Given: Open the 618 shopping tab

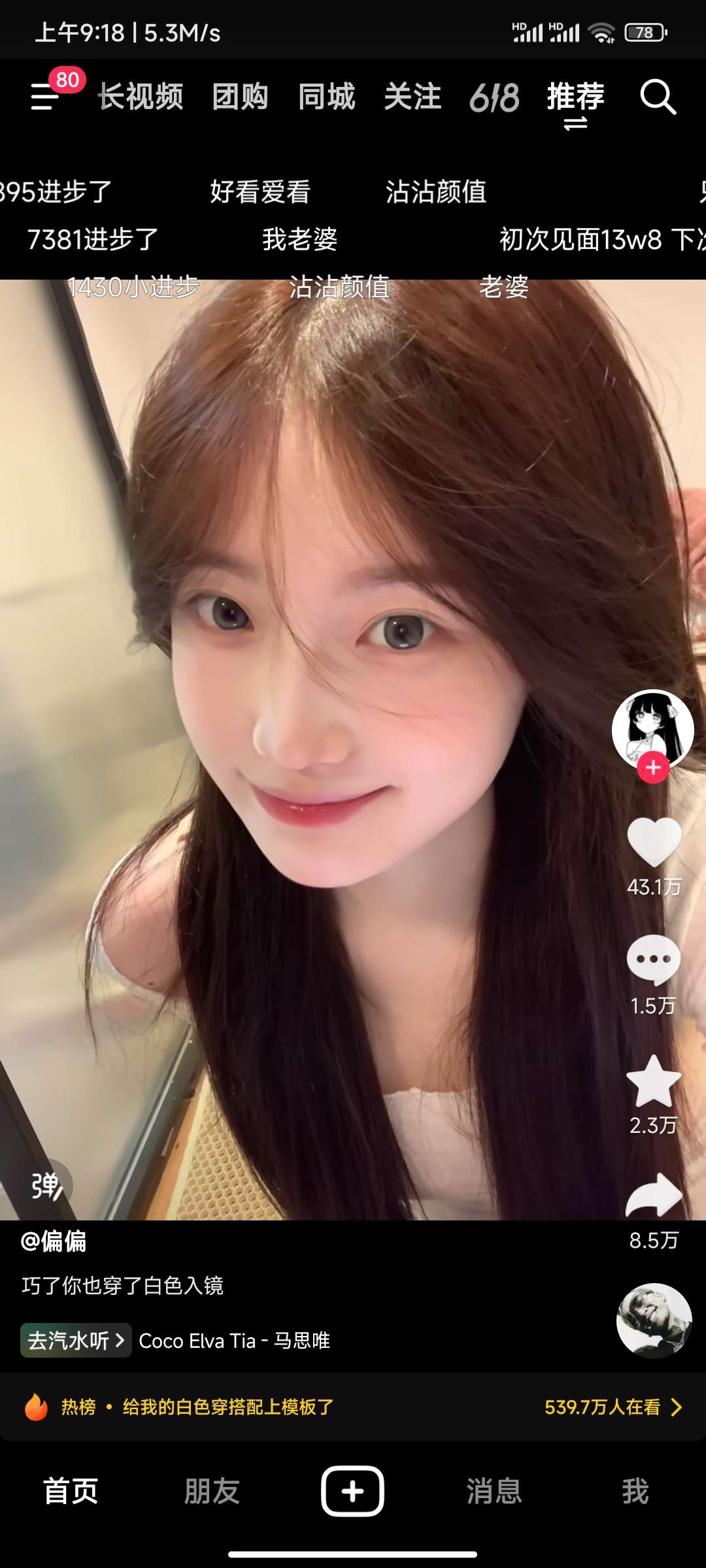Looking at the screenshot, I should 494,98.
